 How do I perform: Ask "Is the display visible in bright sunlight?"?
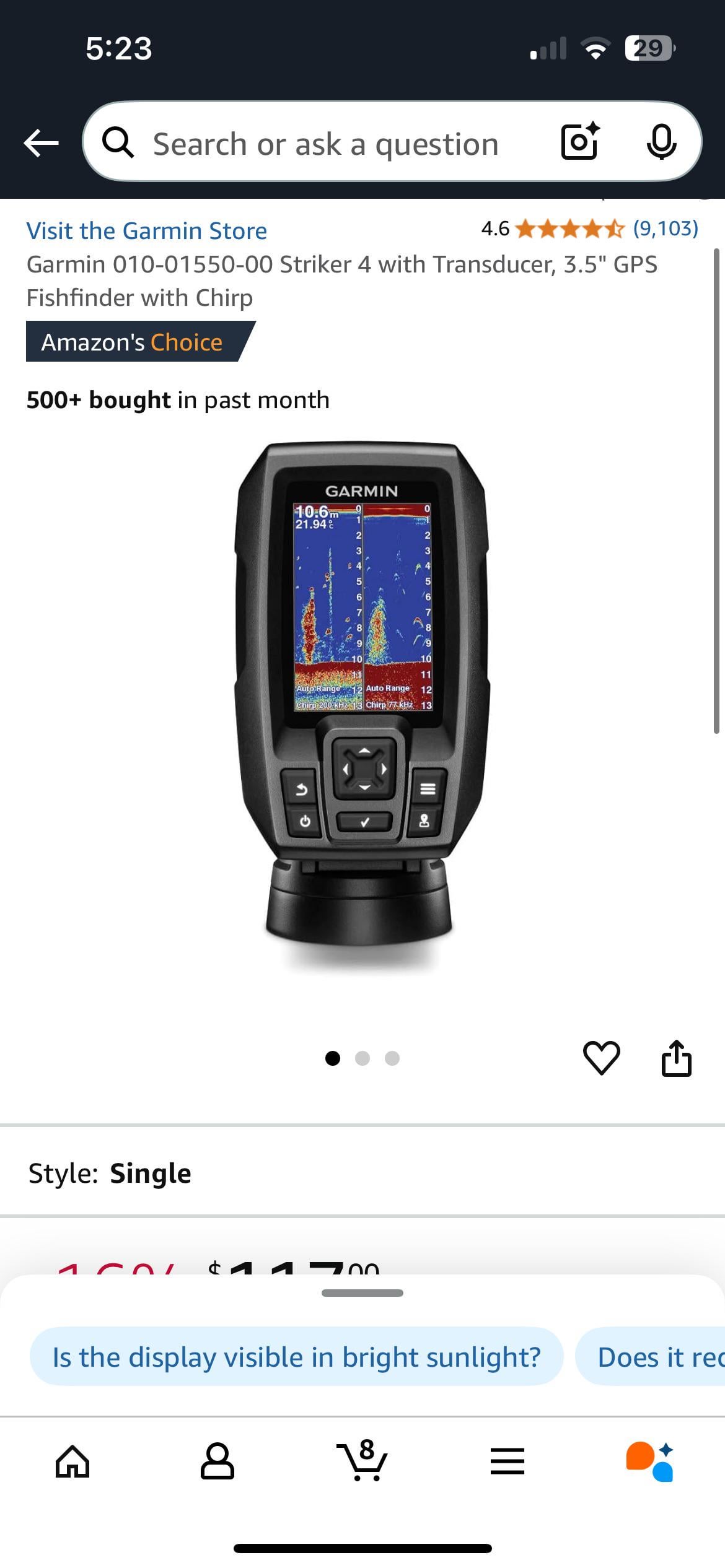(x=296, y=1357)
